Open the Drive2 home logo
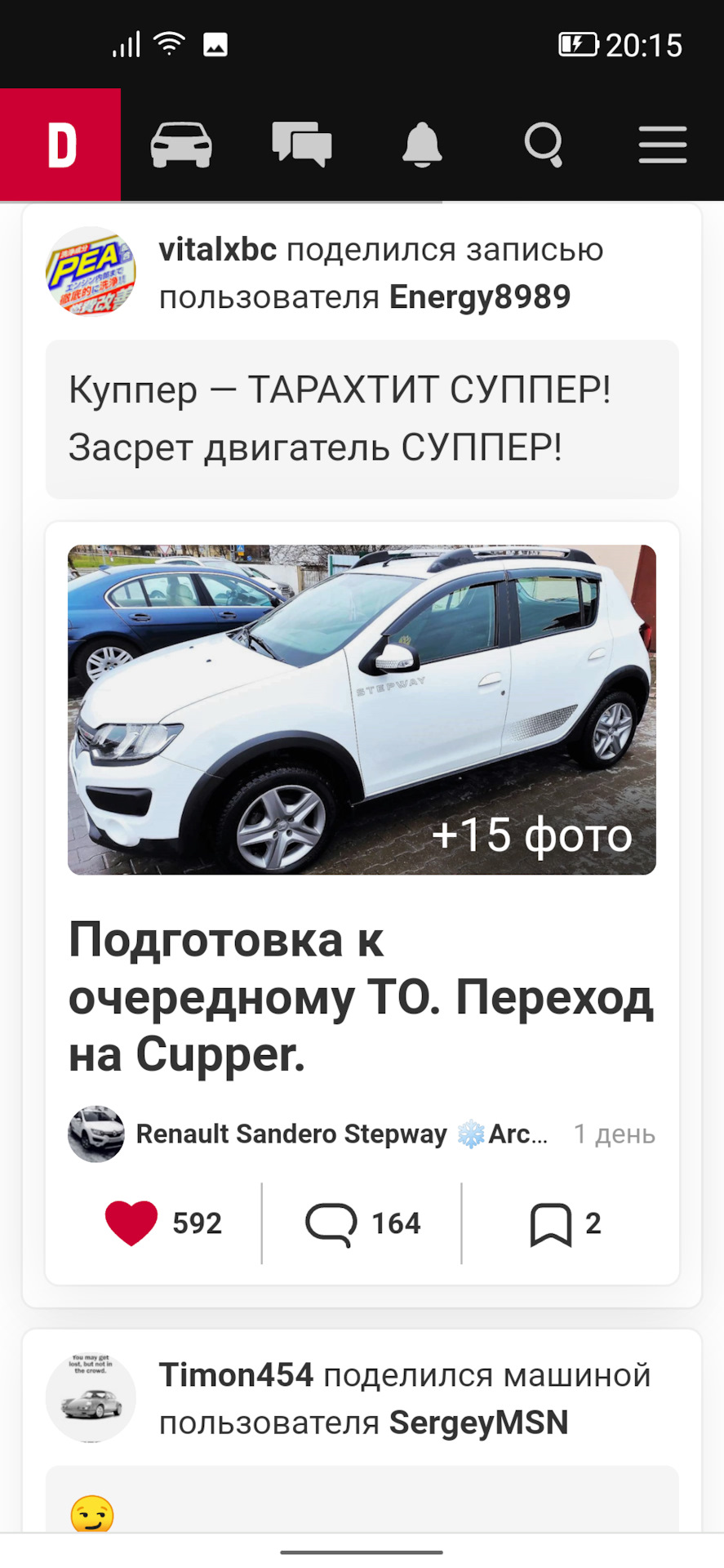This screenshot has width=724, height=1568. pyautogui.click(x=60, y=145)
